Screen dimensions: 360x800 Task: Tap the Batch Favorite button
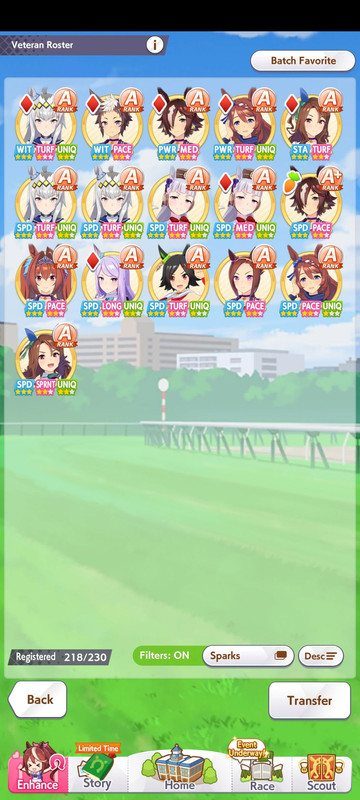coord(303,61)
